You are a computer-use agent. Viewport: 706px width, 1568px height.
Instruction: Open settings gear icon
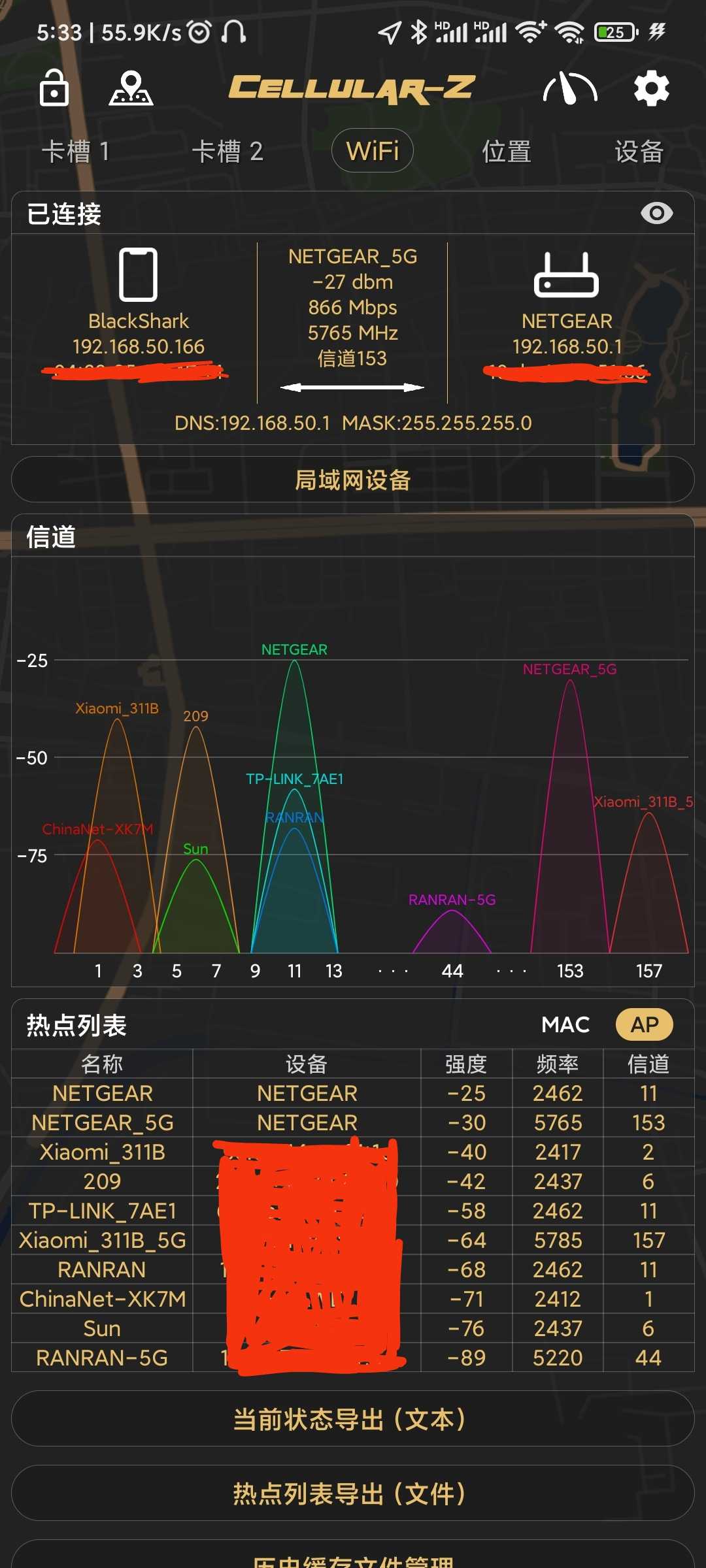pyautogui.click(x=652, y=88)
